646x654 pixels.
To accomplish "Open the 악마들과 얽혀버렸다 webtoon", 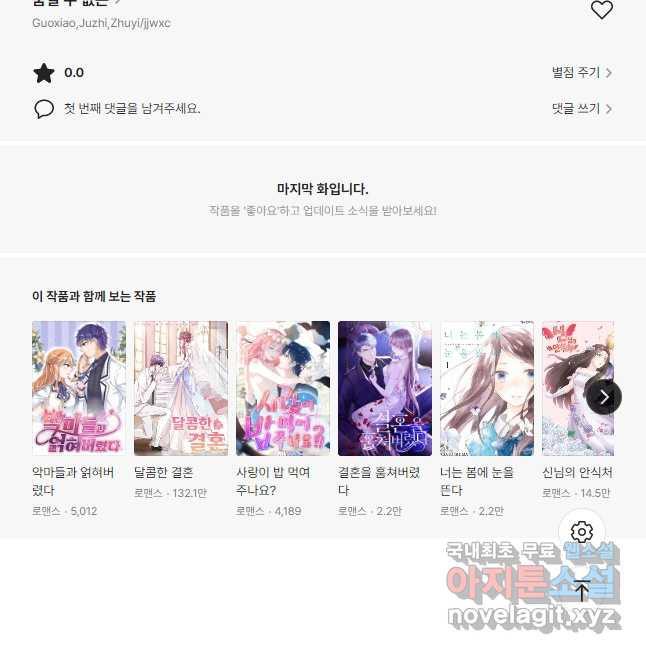I will tap(79, 388).
